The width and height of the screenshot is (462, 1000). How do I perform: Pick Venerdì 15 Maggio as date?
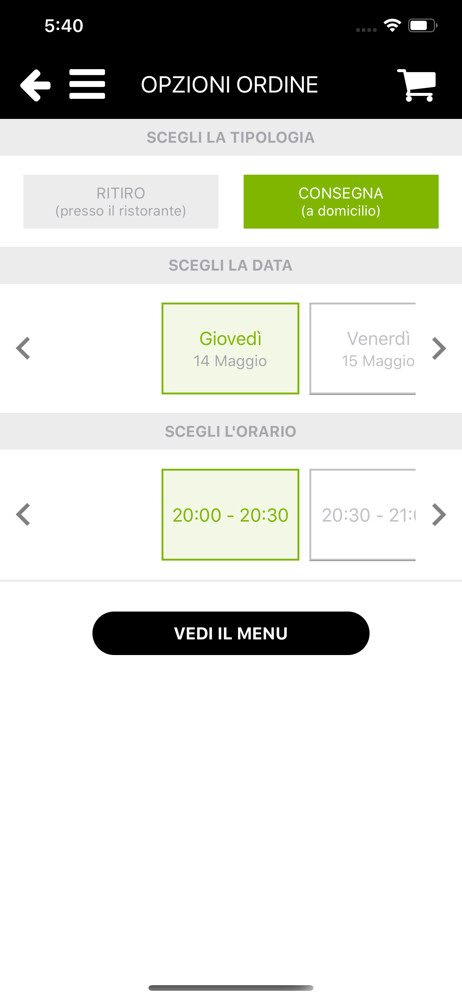point(363,348)
